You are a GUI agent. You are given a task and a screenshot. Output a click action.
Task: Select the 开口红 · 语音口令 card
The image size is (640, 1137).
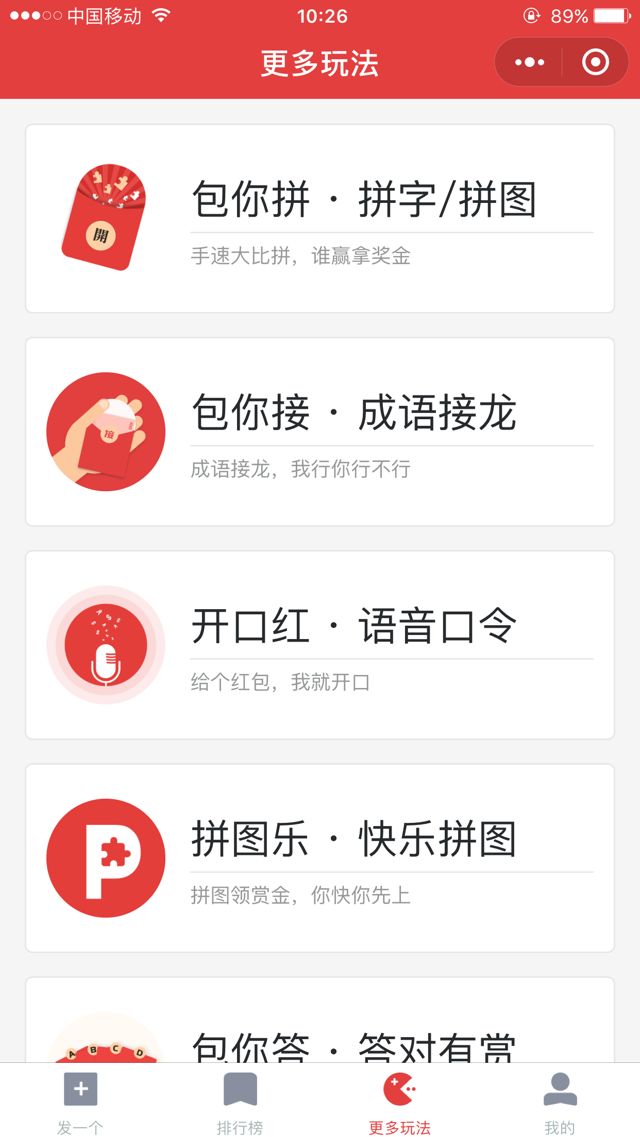point(320,645)
